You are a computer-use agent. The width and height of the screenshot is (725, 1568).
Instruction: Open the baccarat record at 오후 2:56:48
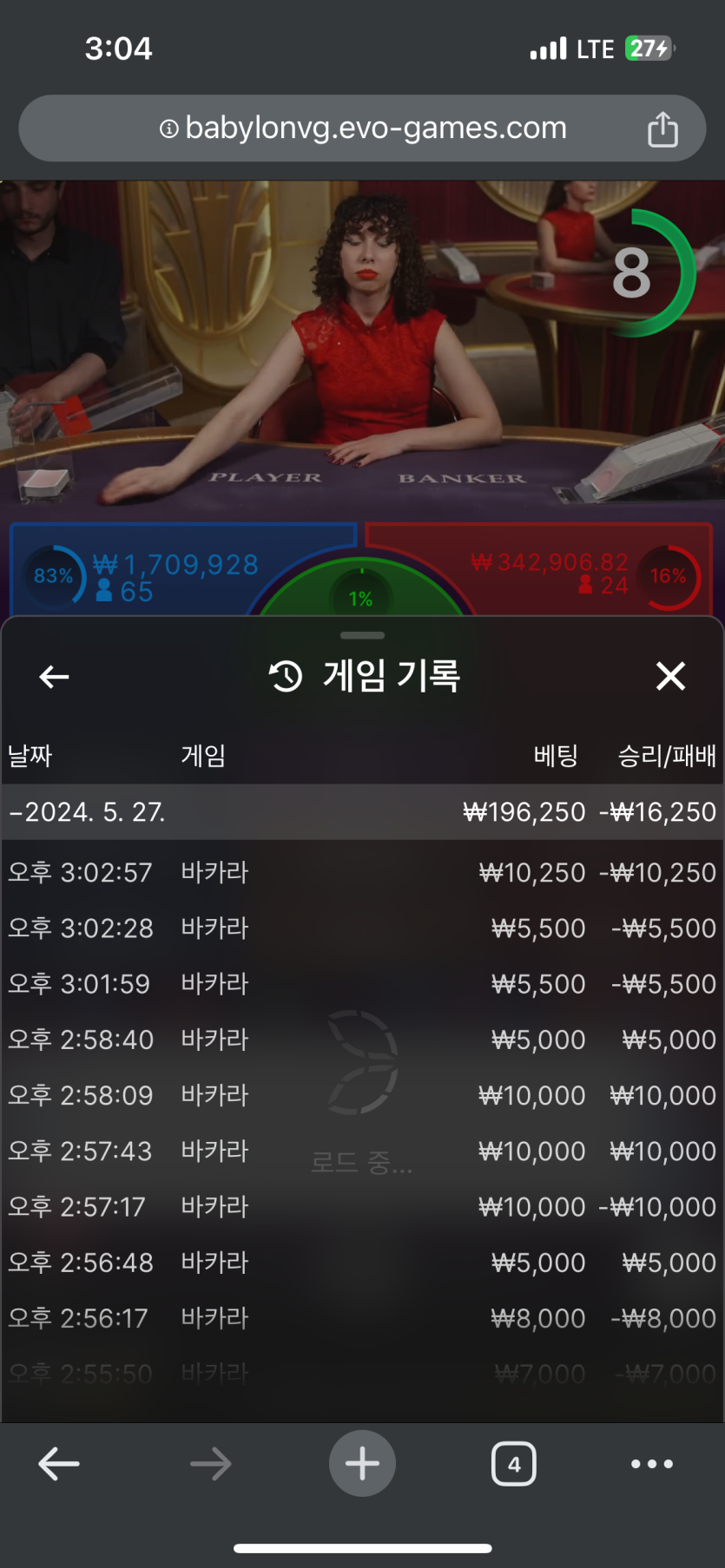[x=362, y=1263]
